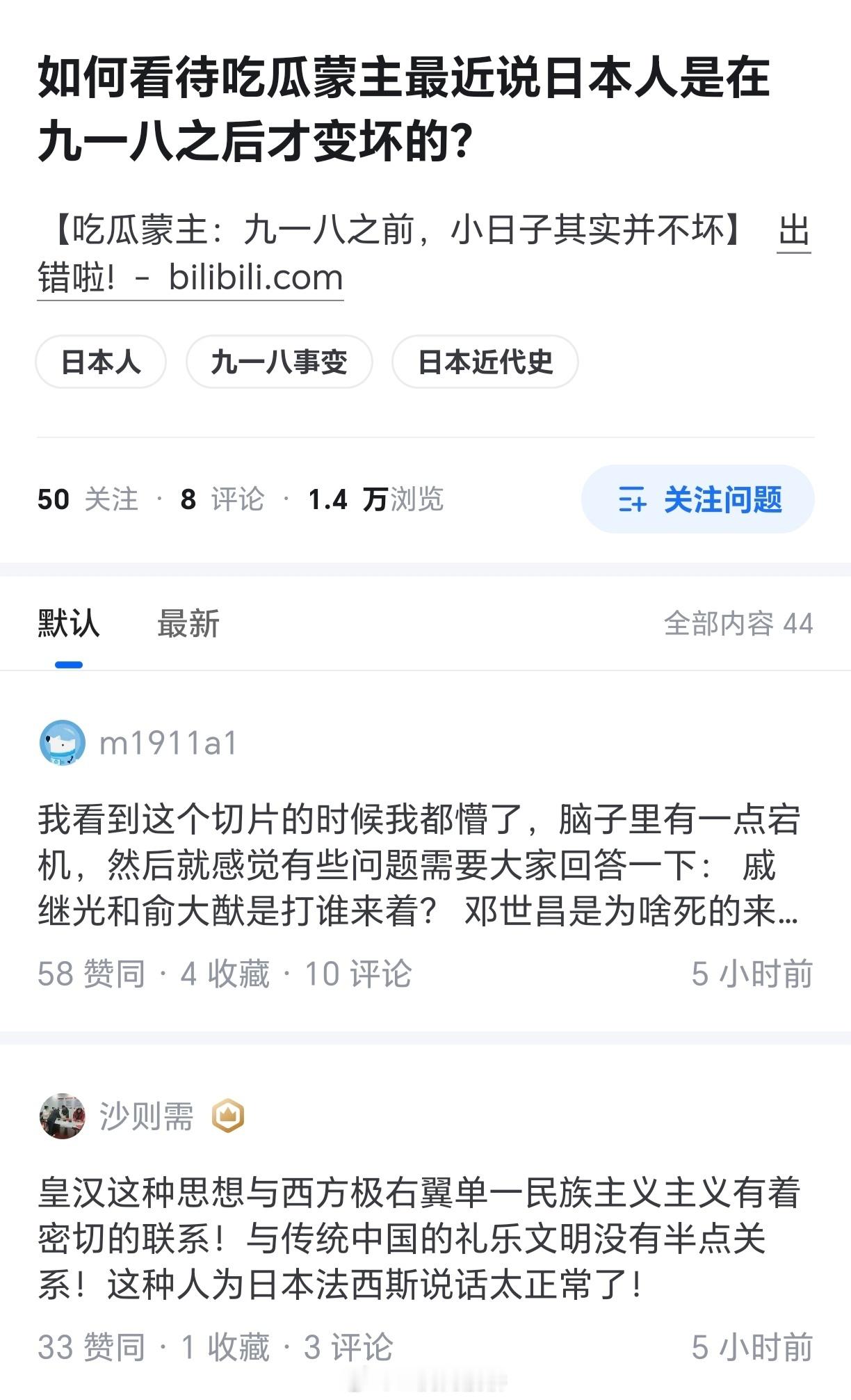Click the blue underline indicator under 默认
Viewport: 851px width, 1400px height.
[69, 666]
